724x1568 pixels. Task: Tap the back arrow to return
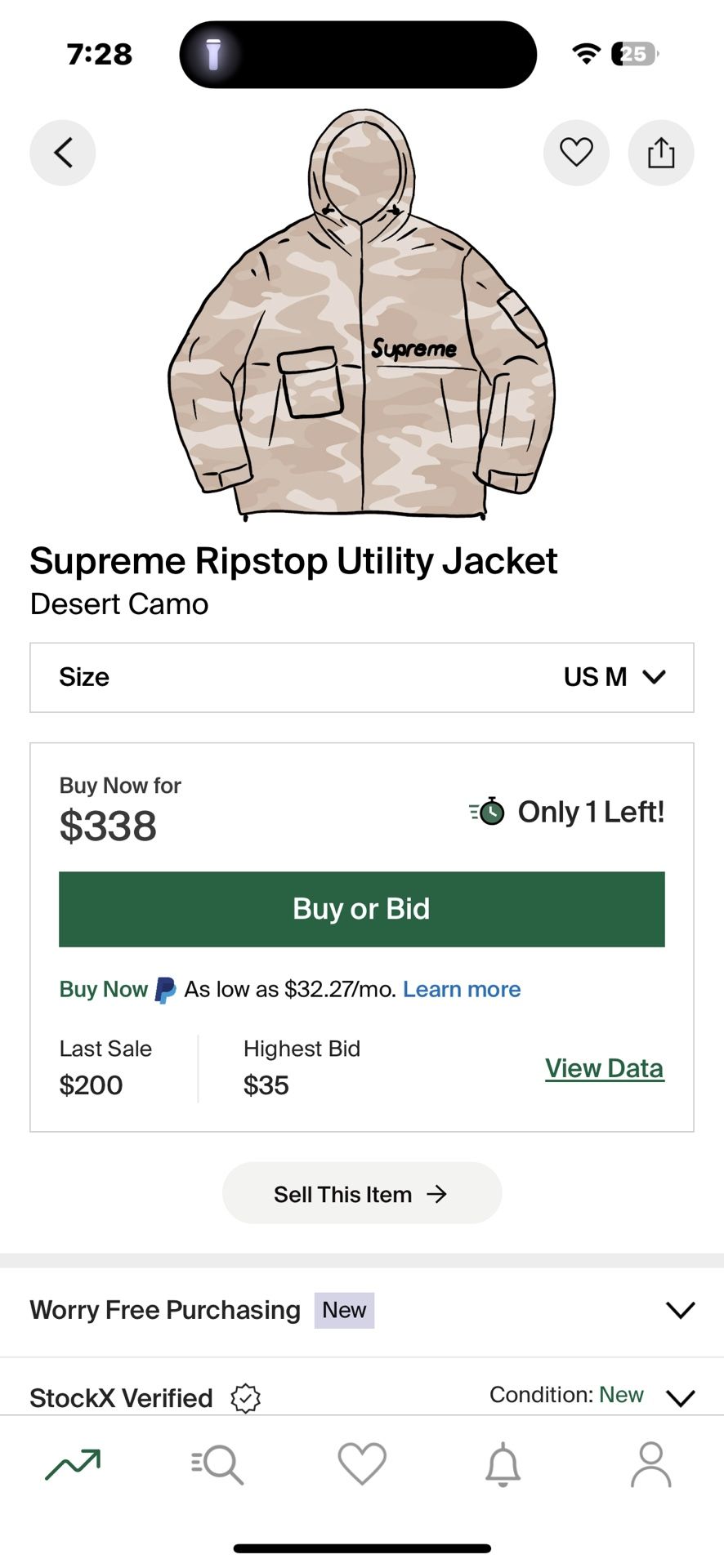click(x=62, y=153)
